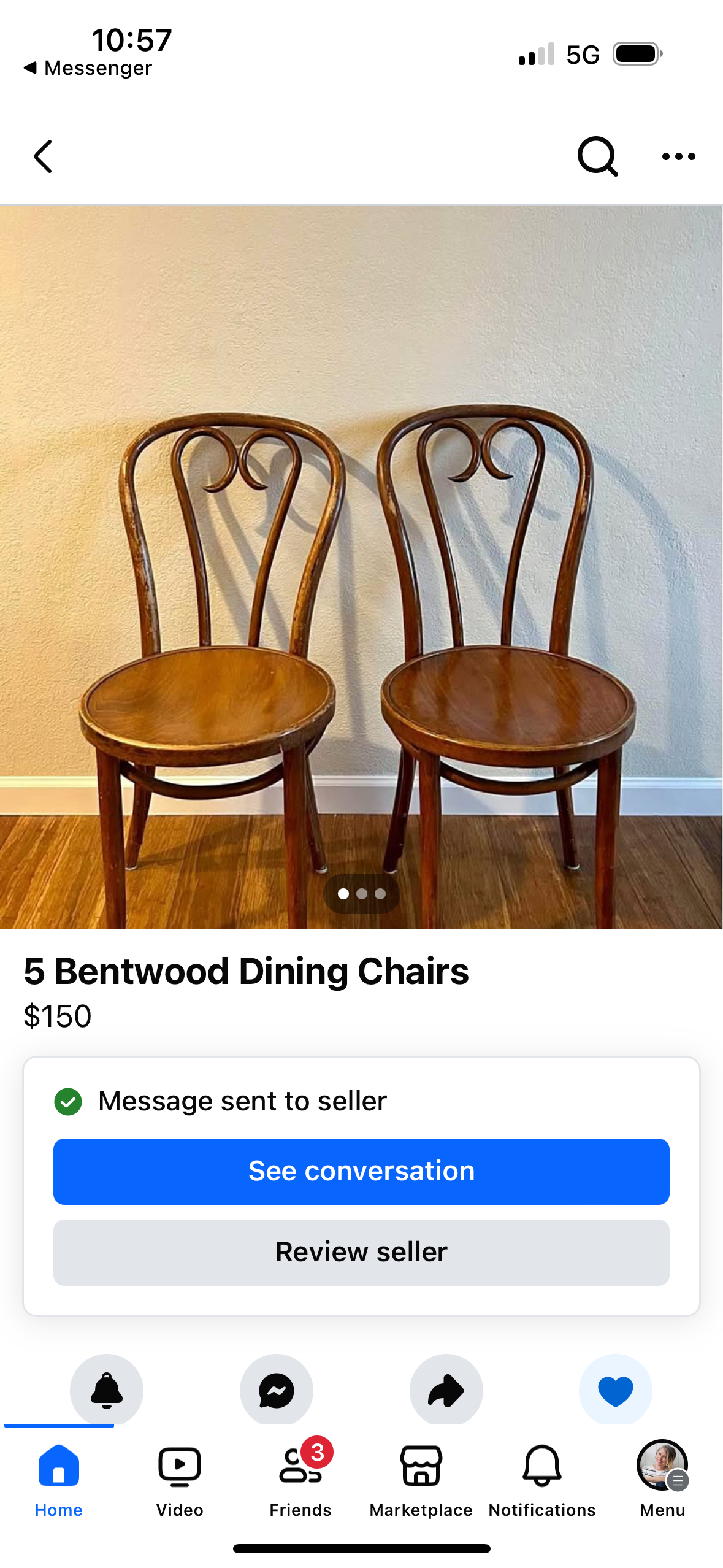Screen dimensions: 723x1568
Task: Tap Review seller button
Action: [361, 1252]
